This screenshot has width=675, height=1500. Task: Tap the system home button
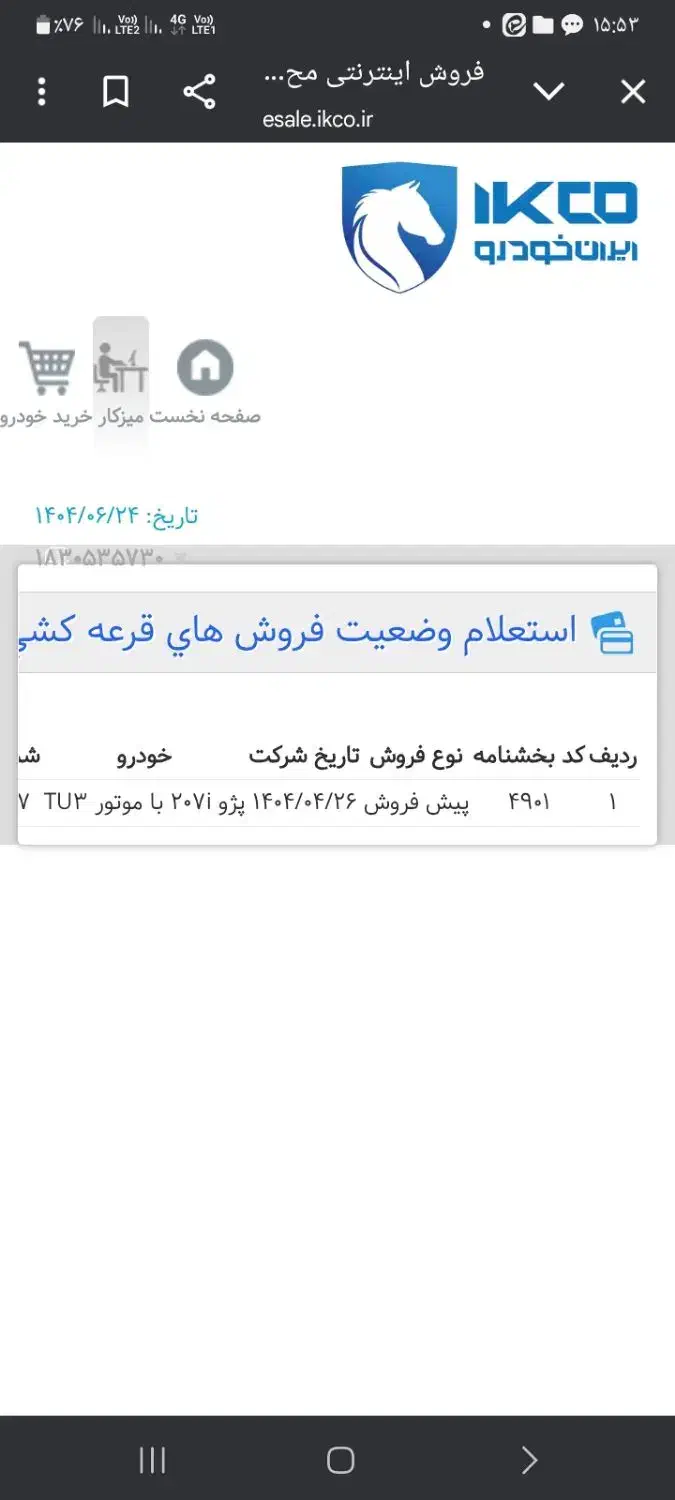pyautogui.click(x=340, y=1460)
